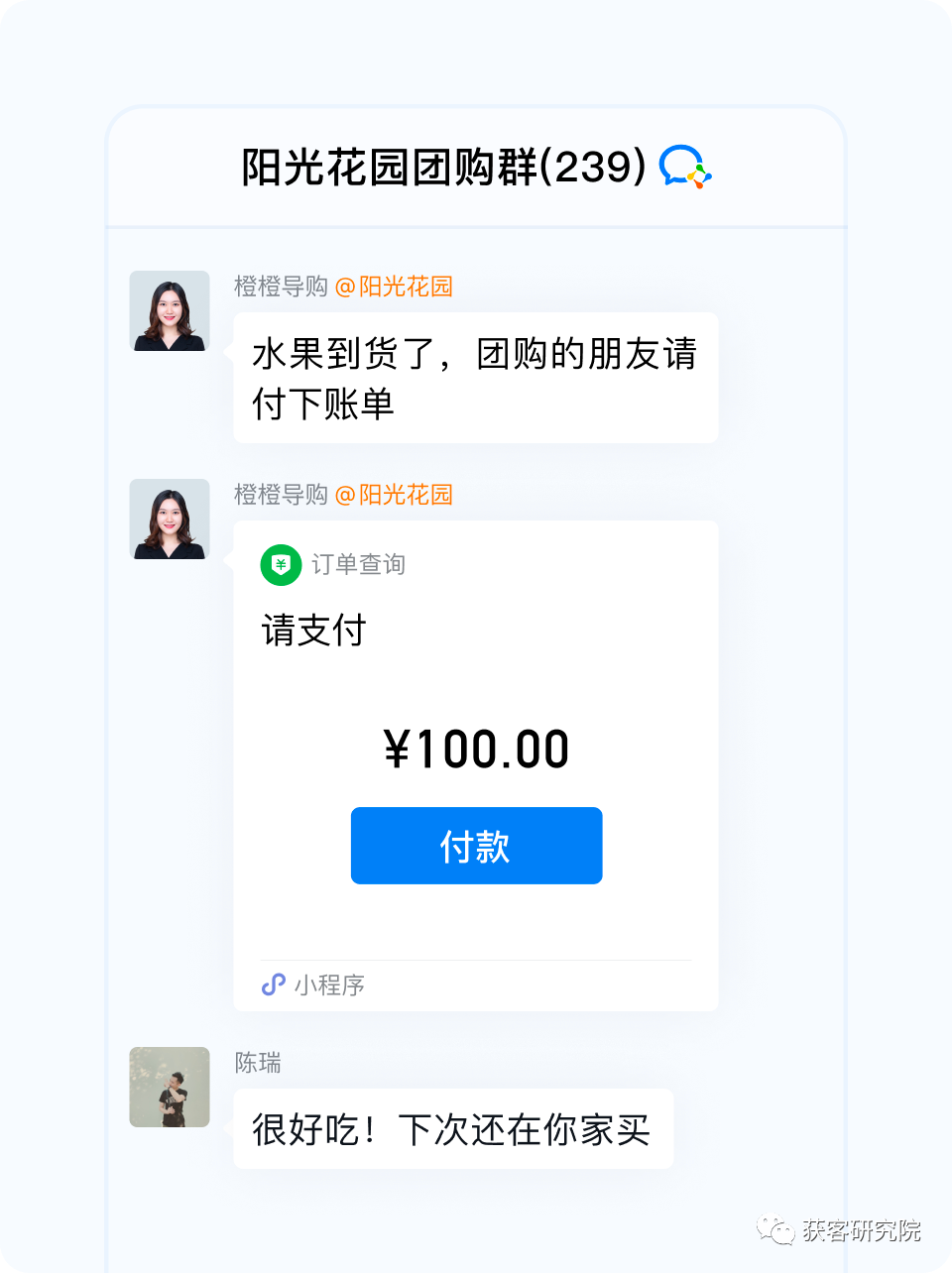Tap the blue 付款 payment button

tap(476, 845)
